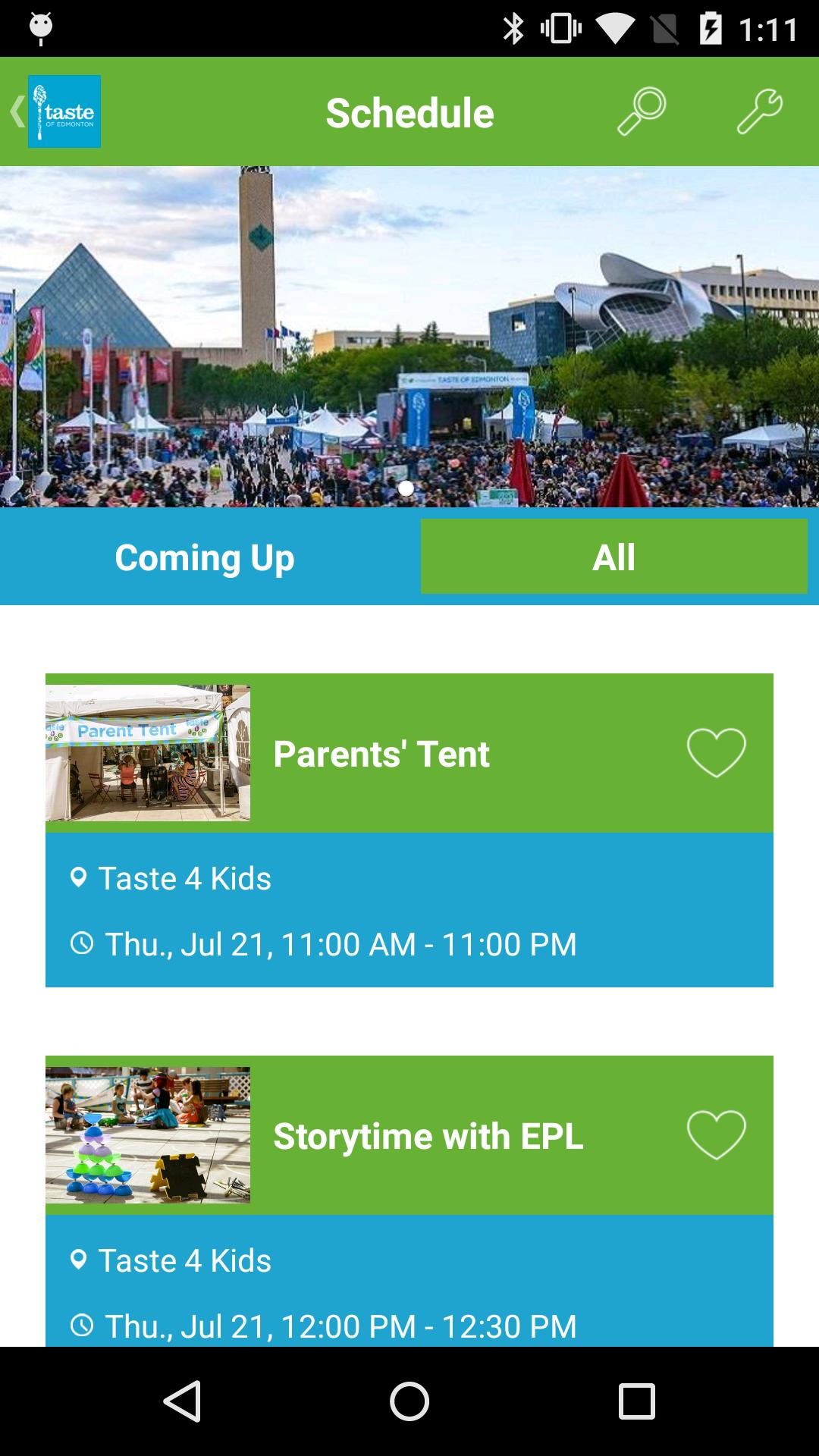Click the Taste 4 Kids pin under Storytime
Viewport: 819px width, 1456px height.
click(x=79, y=1261)
